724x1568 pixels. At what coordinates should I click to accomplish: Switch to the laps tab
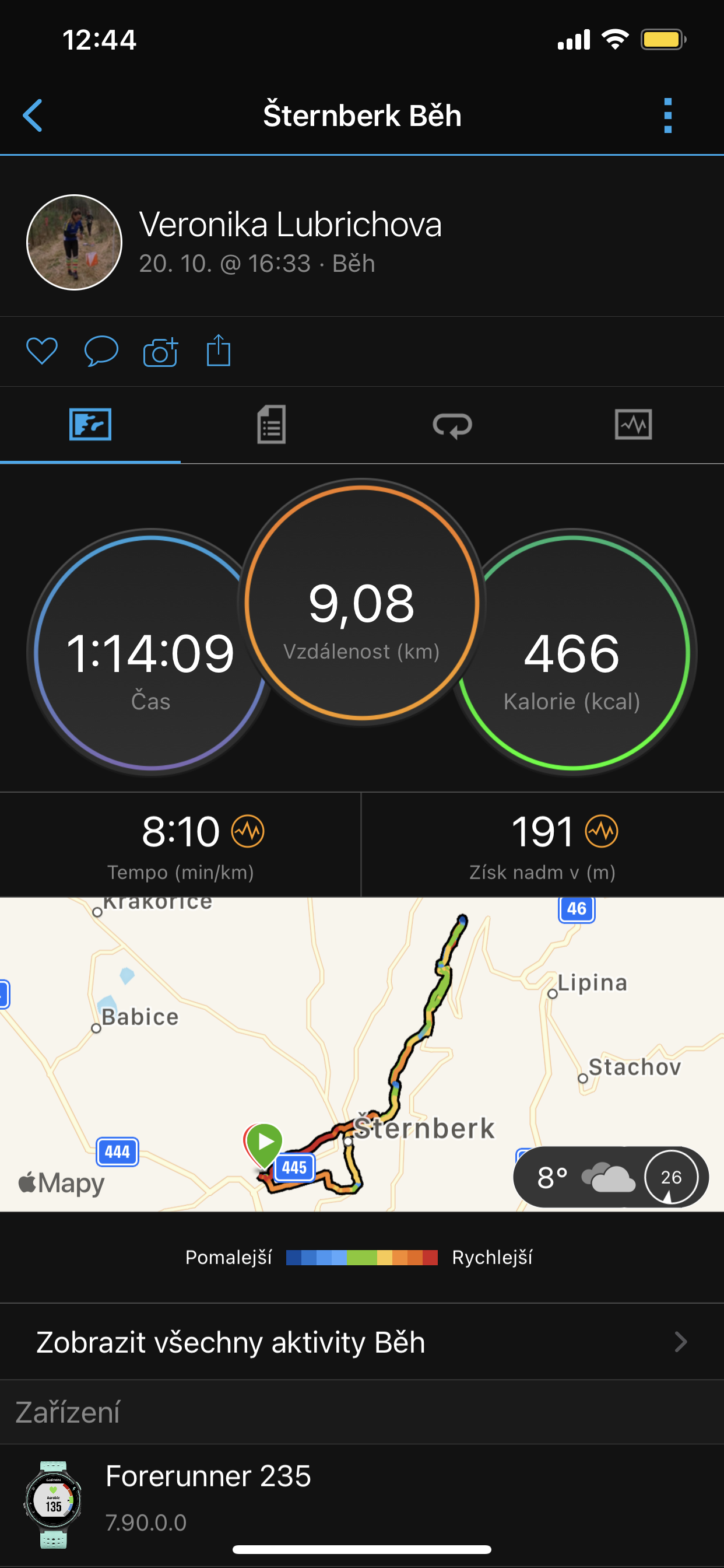pos(452,425)
